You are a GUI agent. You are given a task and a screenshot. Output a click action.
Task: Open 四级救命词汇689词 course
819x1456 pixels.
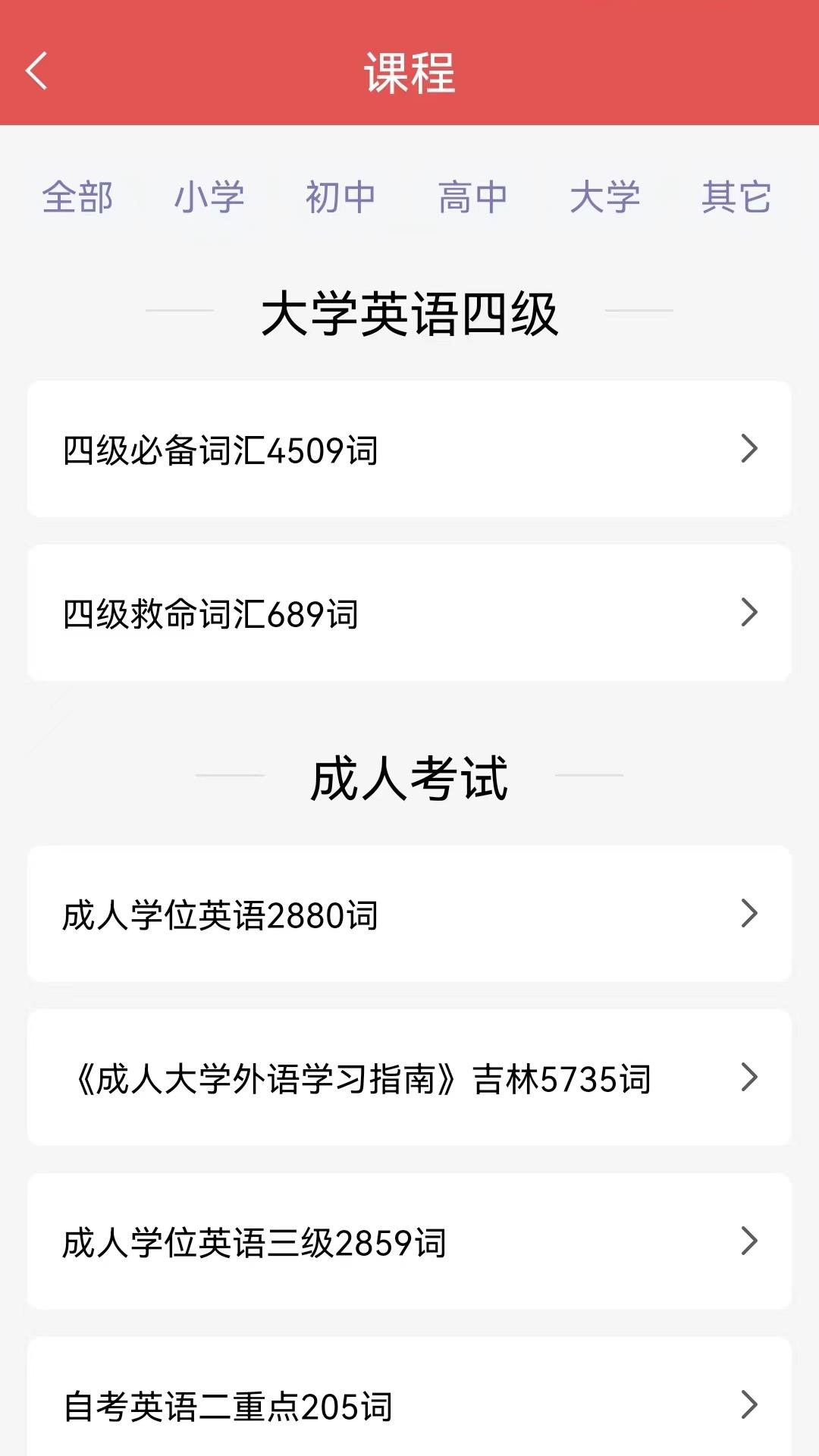409,613
